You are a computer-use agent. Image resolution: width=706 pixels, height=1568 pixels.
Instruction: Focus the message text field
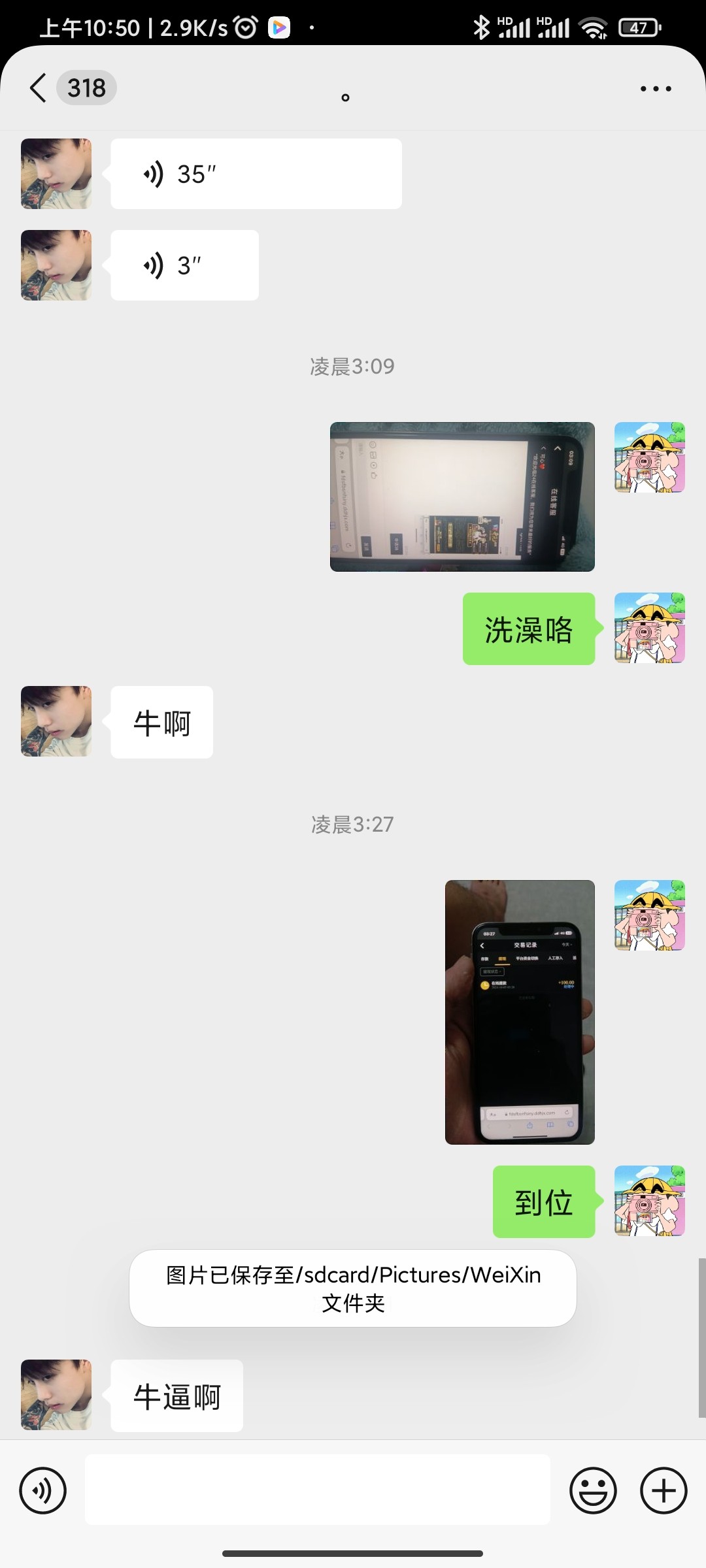click(317, 1490)
